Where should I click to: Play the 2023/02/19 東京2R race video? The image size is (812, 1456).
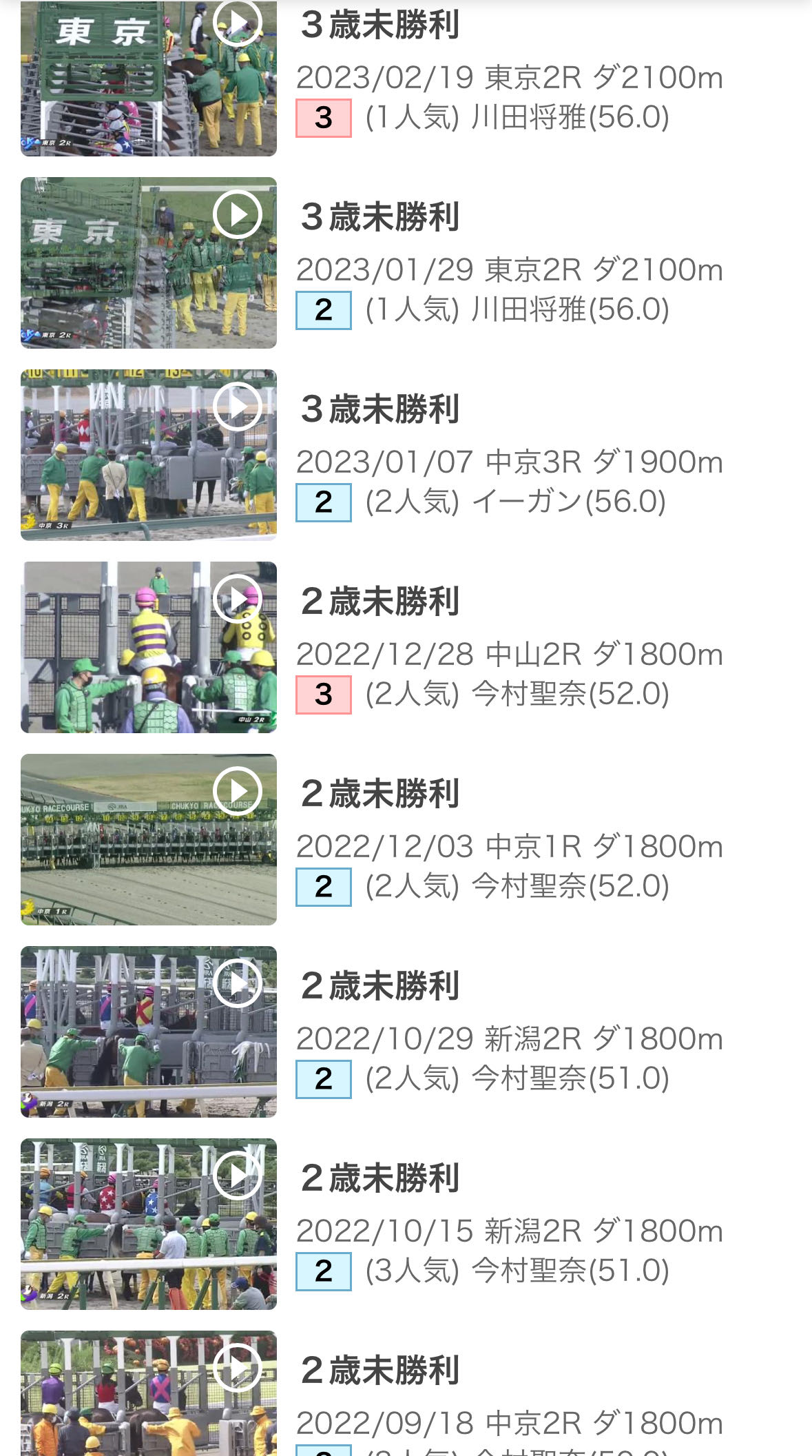[238, 23]
